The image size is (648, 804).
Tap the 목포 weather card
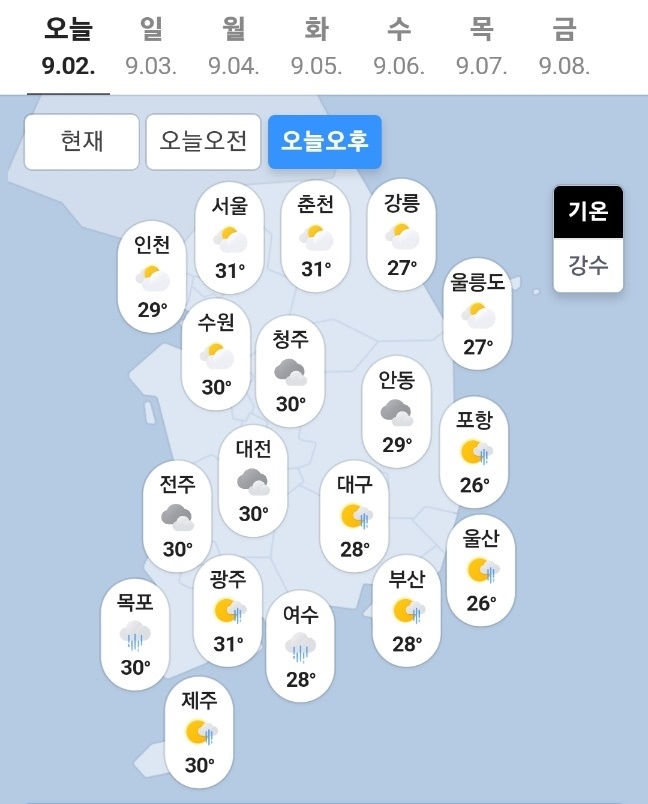[x=135, y=634]
